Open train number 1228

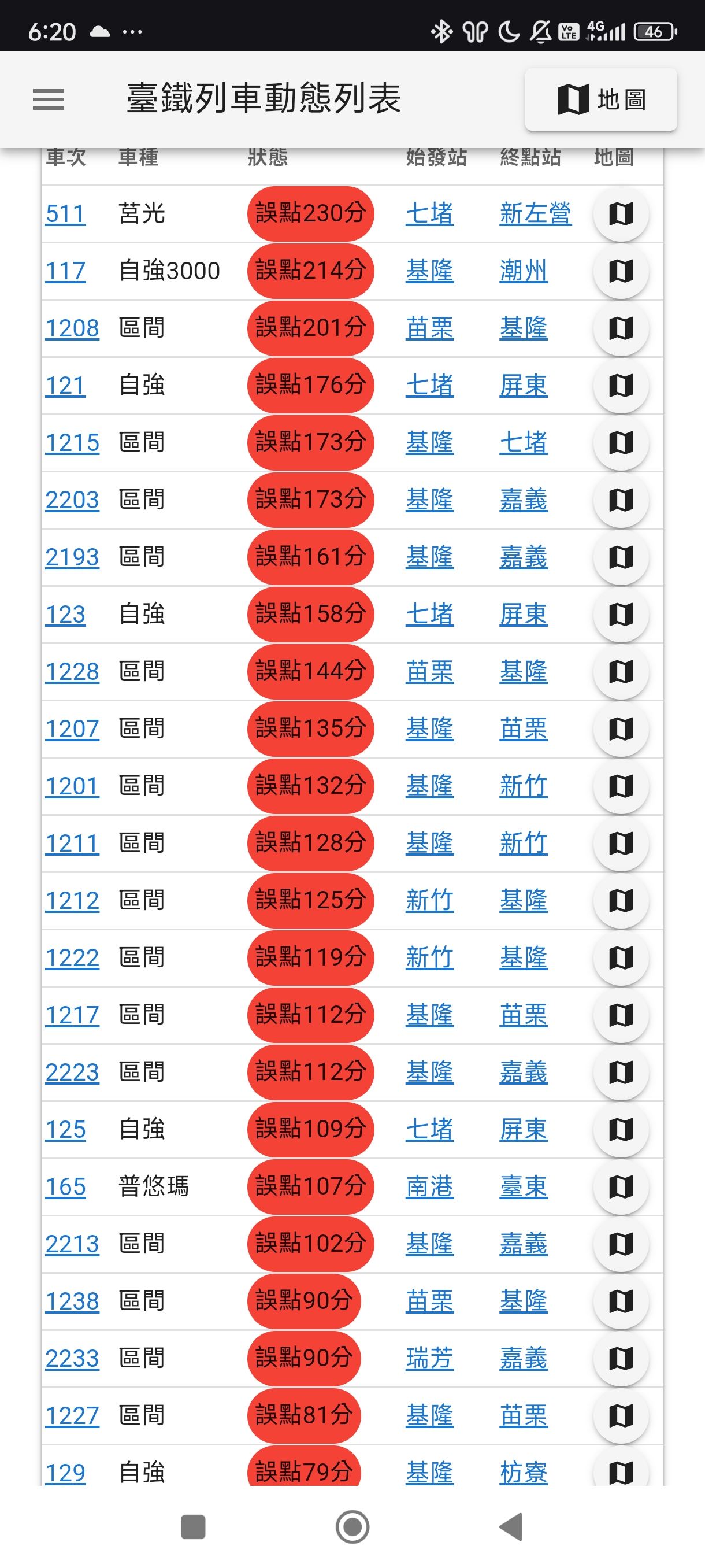(x=72, y=671)
